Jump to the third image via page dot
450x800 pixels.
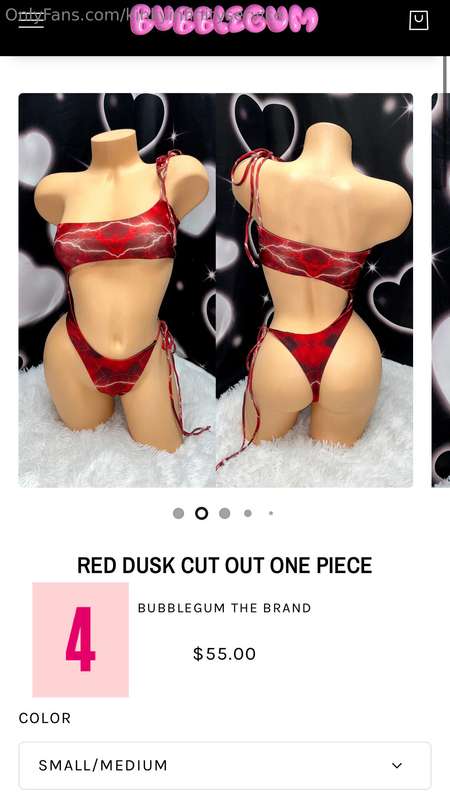[x=224, y=513]
